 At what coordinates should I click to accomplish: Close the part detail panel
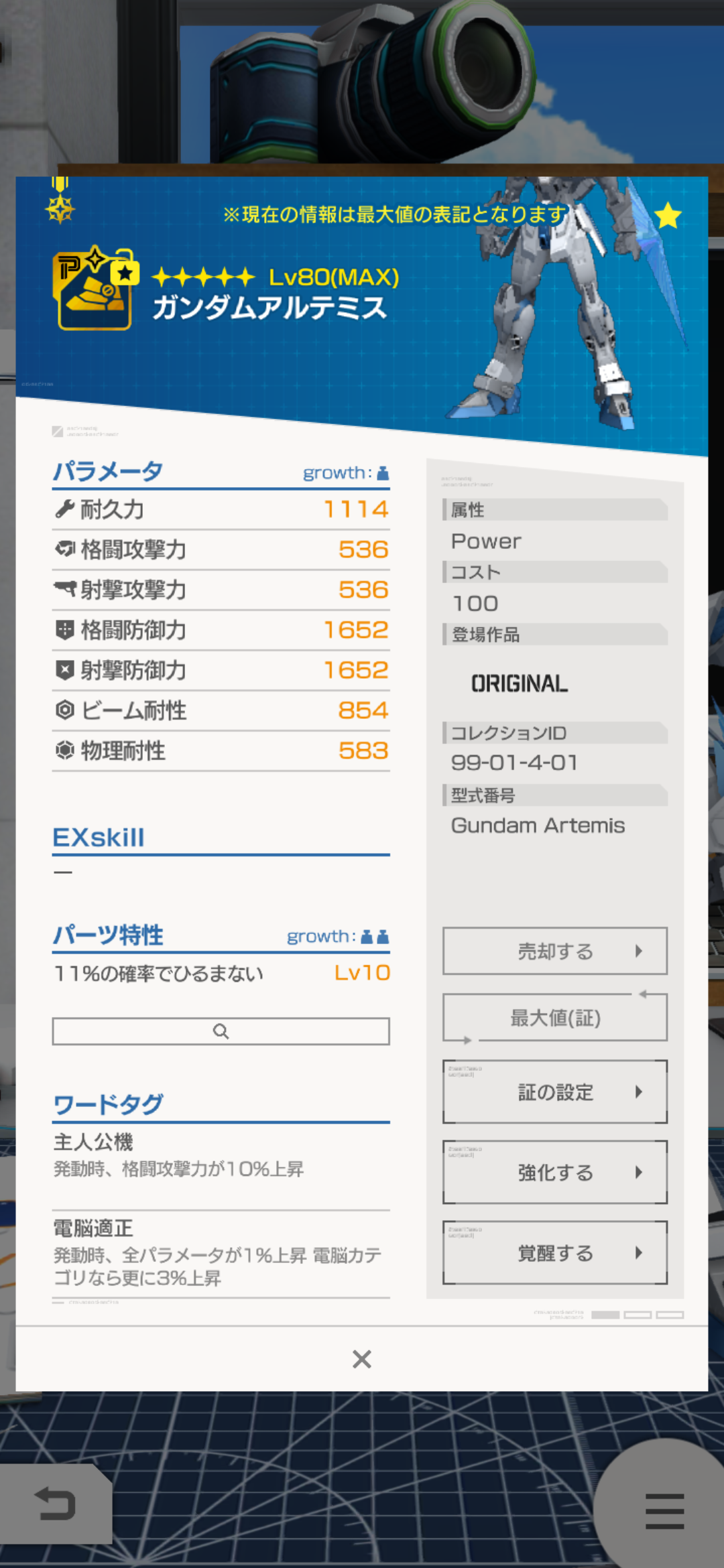coord(361,1359)
